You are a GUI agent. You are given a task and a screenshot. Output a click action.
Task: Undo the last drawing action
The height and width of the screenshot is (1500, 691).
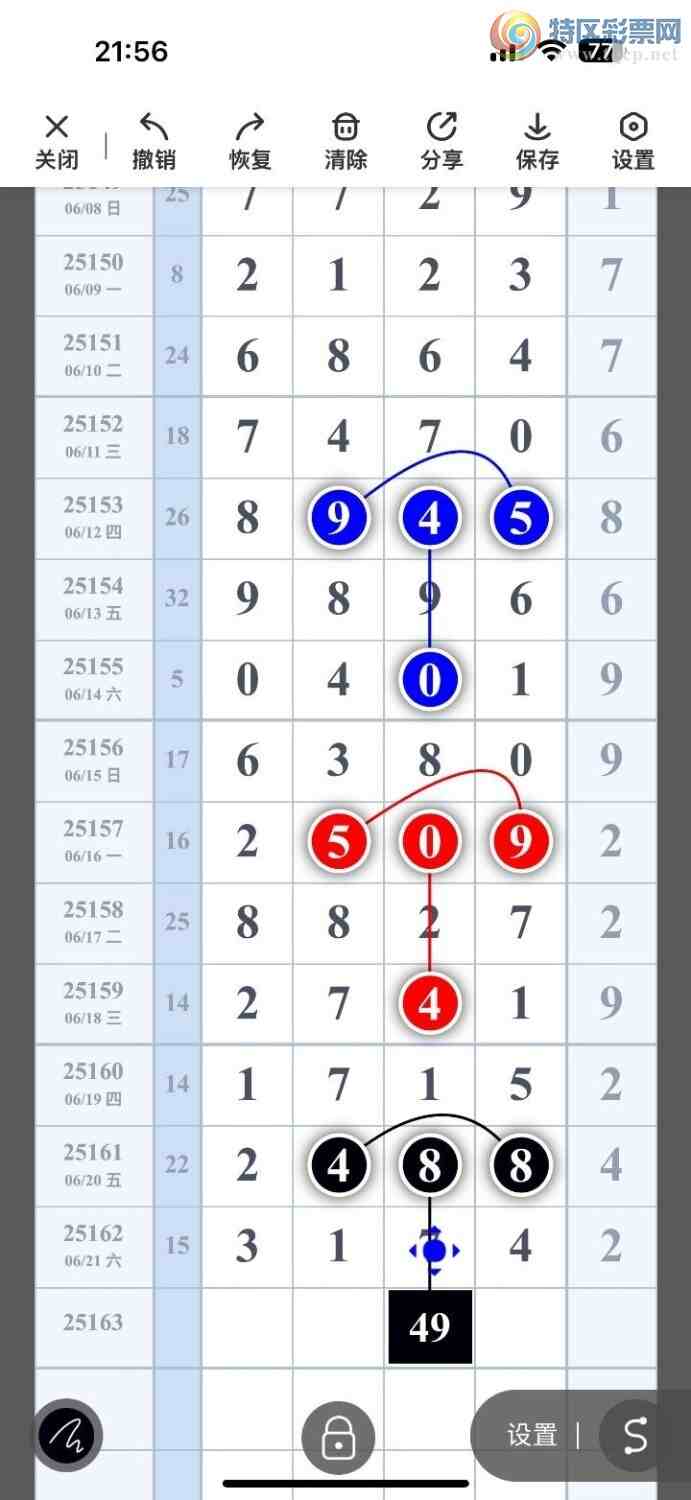pyautogui.click(x=153, y=141)
